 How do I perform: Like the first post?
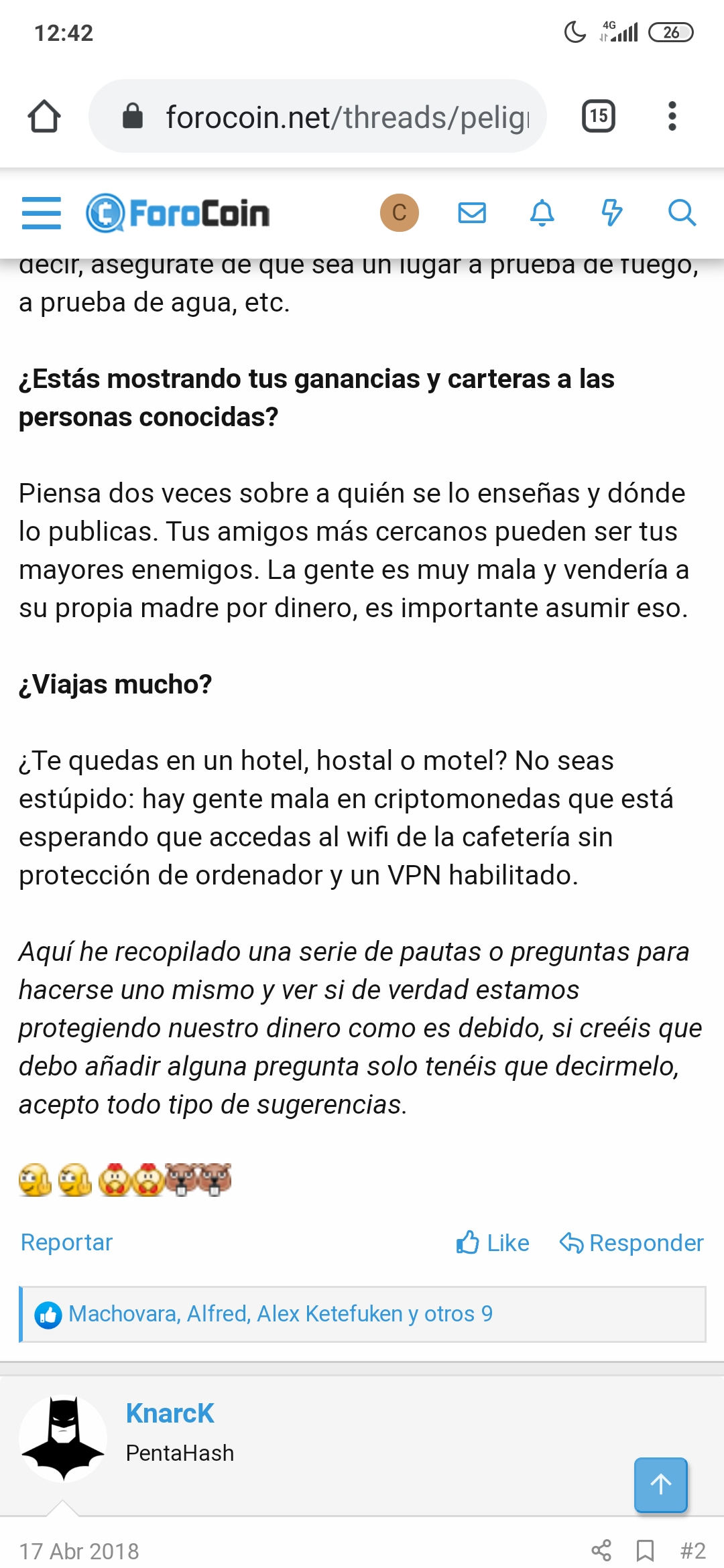(493, 1243)
